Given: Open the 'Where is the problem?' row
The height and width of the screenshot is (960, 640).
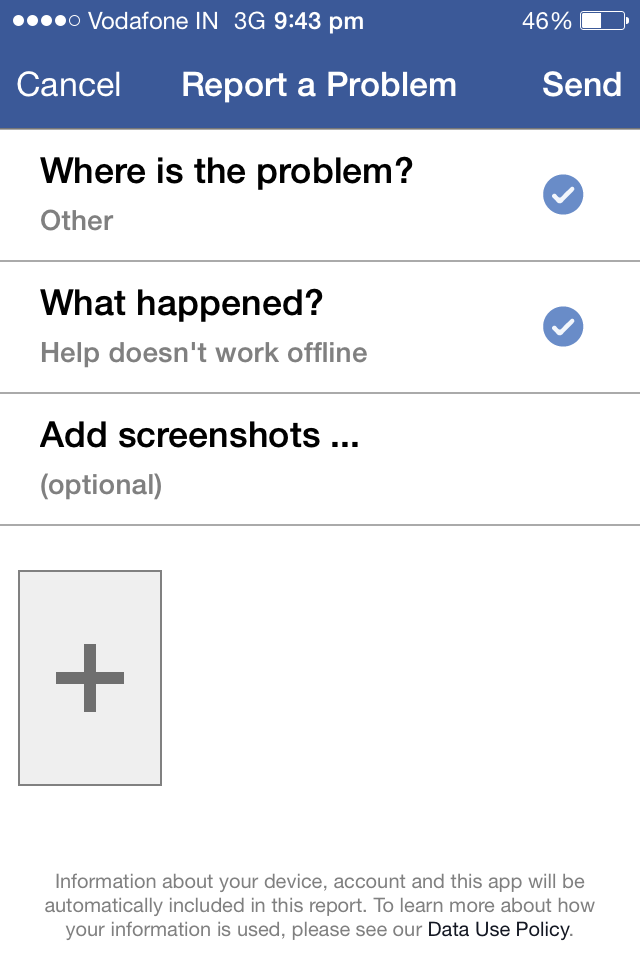Looking at the screenshot, I should (x=300, y=194).
